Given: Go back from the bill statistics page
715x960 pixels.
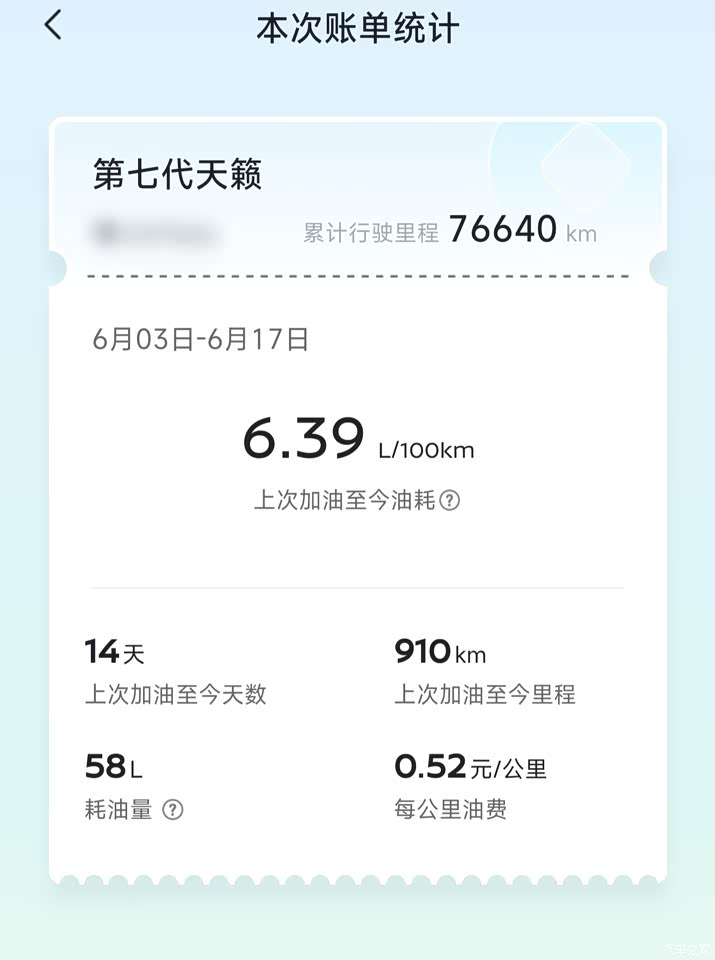Looking at the screenshot, I should pos(53,26).
